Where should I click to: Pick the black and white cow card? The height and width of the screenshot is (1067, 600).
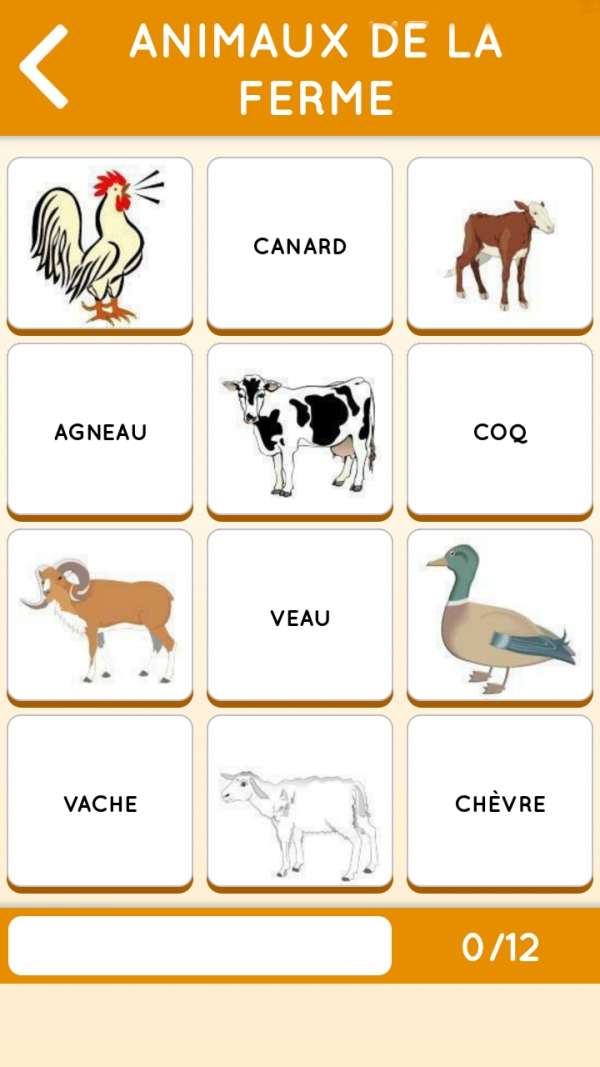click(x=300, y=431)
